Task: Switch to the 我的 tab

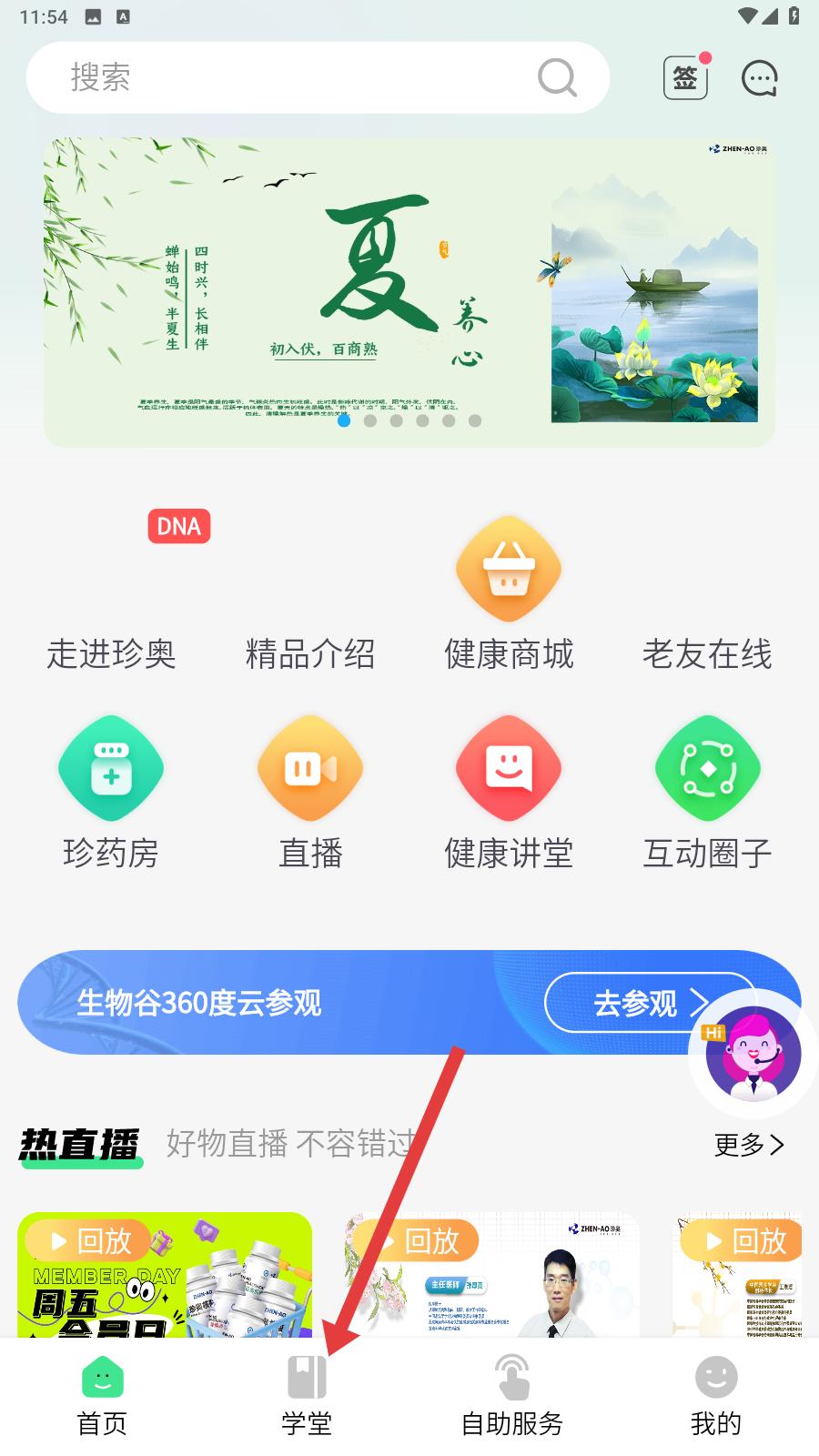Action: 716,1397
